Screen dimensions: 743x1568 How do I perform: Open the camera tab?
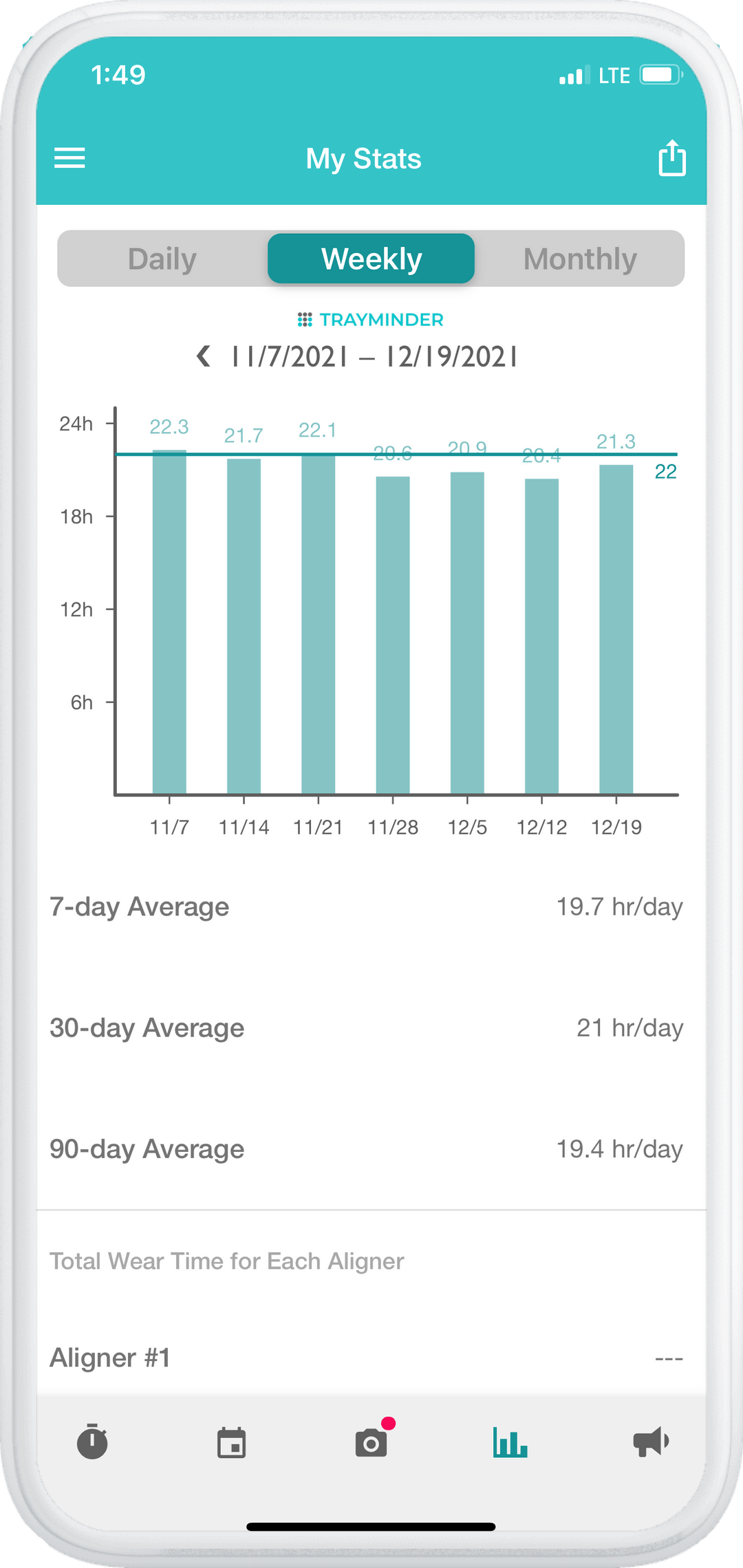(371, 1441)
